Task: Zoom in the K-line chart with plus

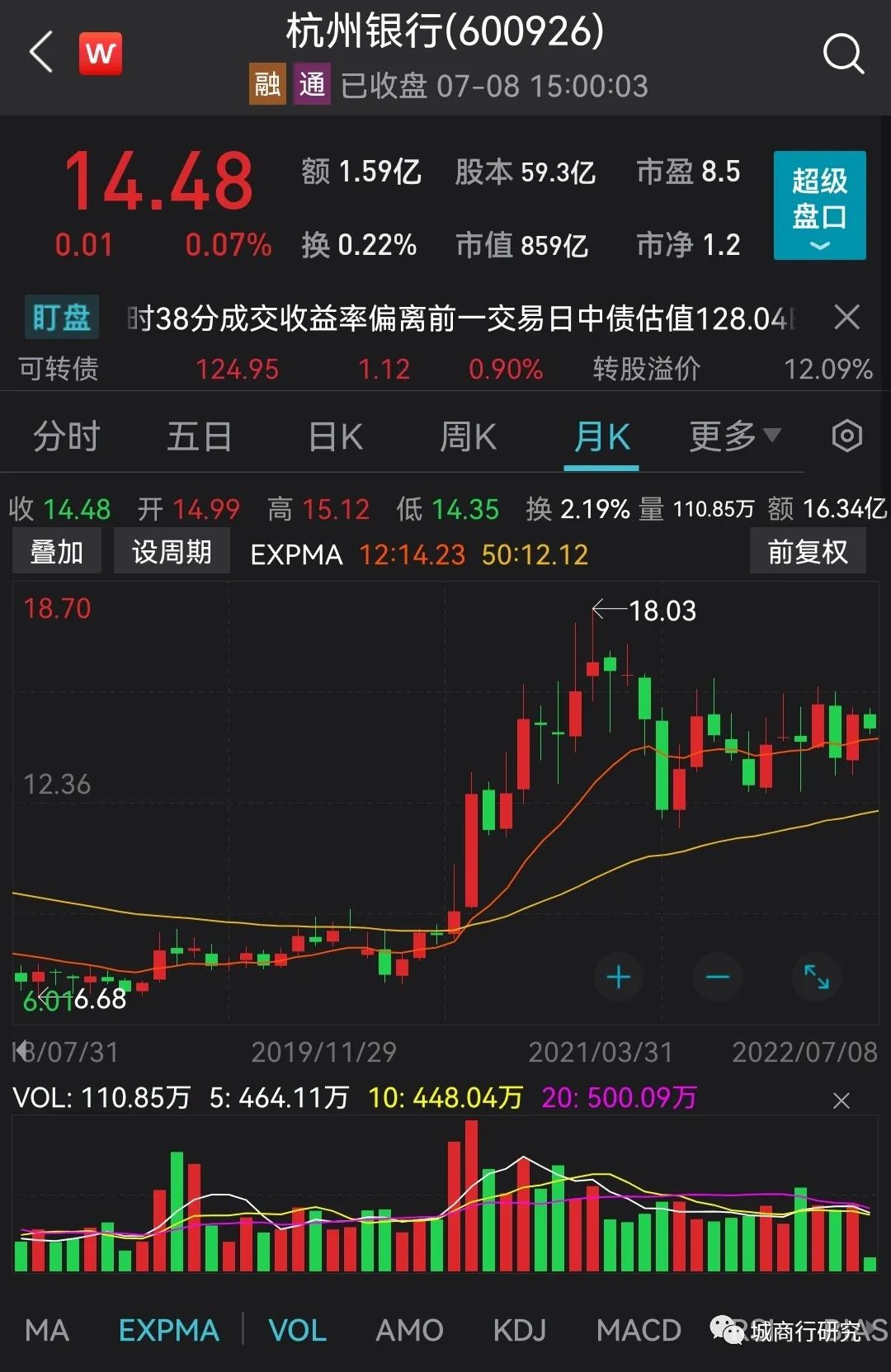Action: (x=618, y=977)
